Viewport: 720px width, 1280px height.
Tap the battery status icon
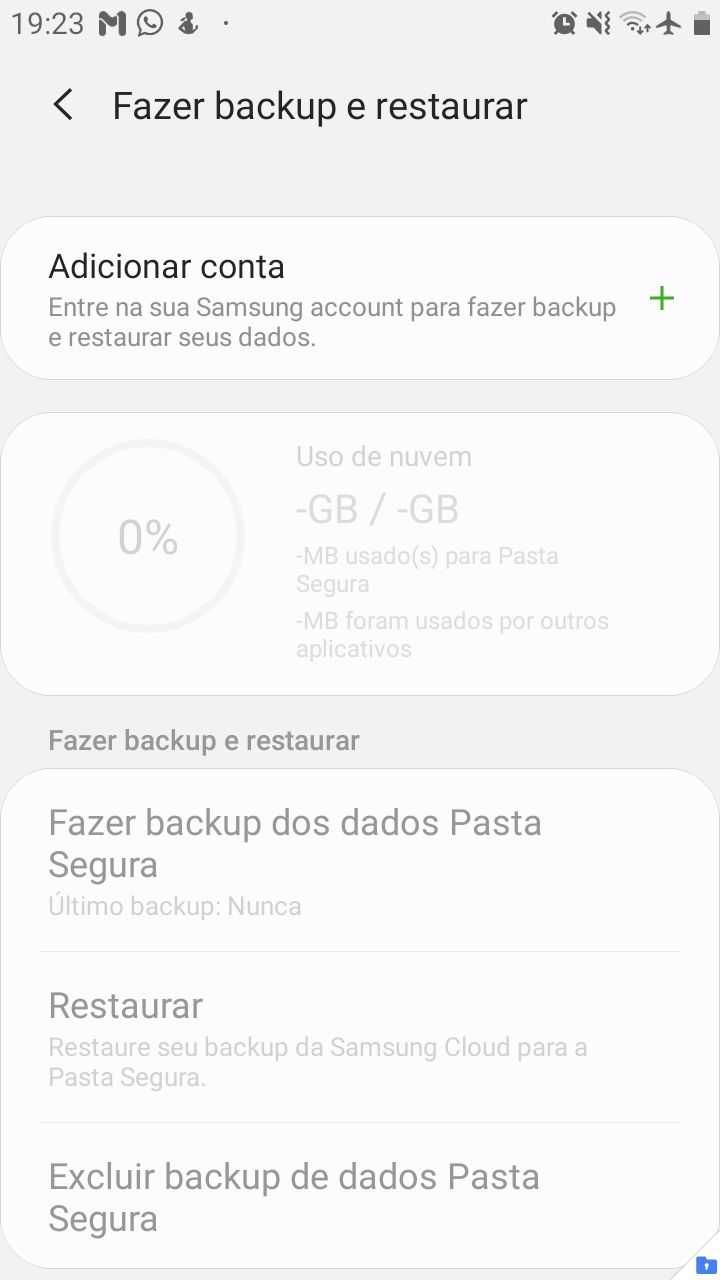(x=703, y=22)
